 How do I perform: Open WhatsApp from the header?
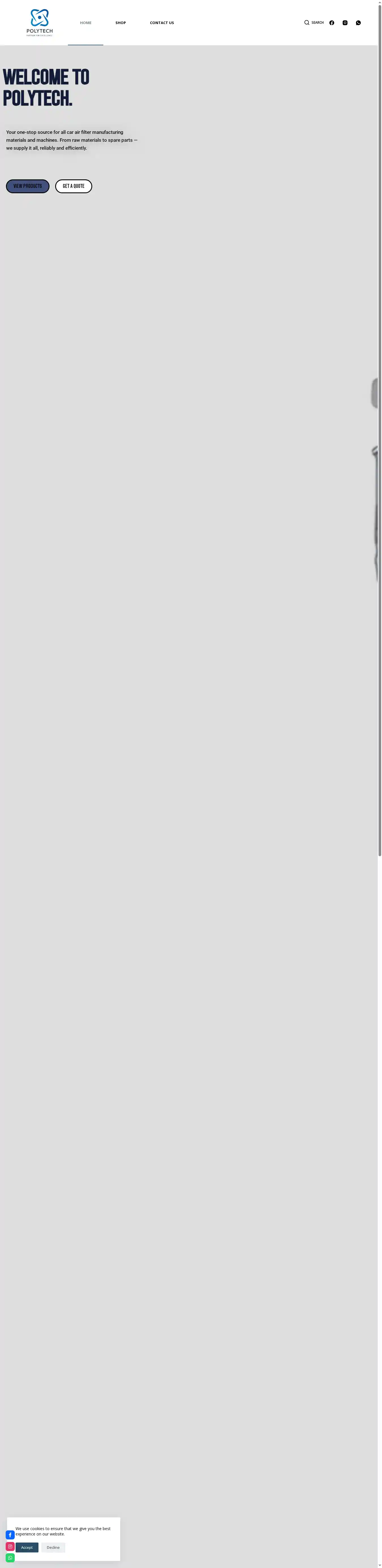pos(358,23)
